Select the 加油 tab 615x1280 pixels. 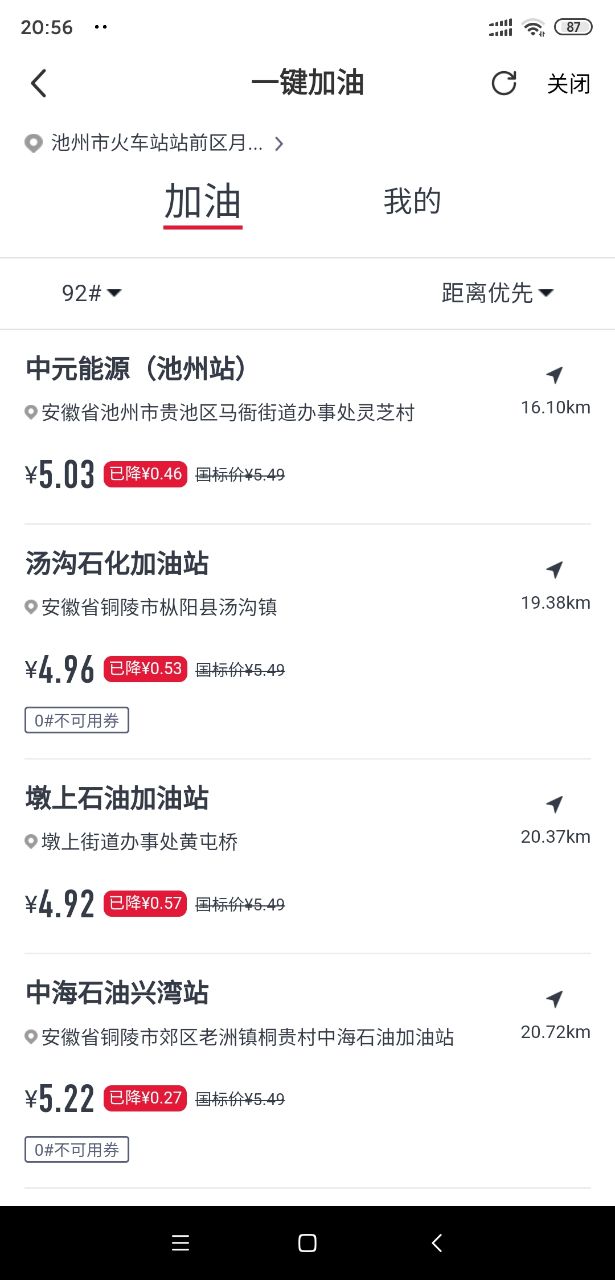tap(203, 203)
